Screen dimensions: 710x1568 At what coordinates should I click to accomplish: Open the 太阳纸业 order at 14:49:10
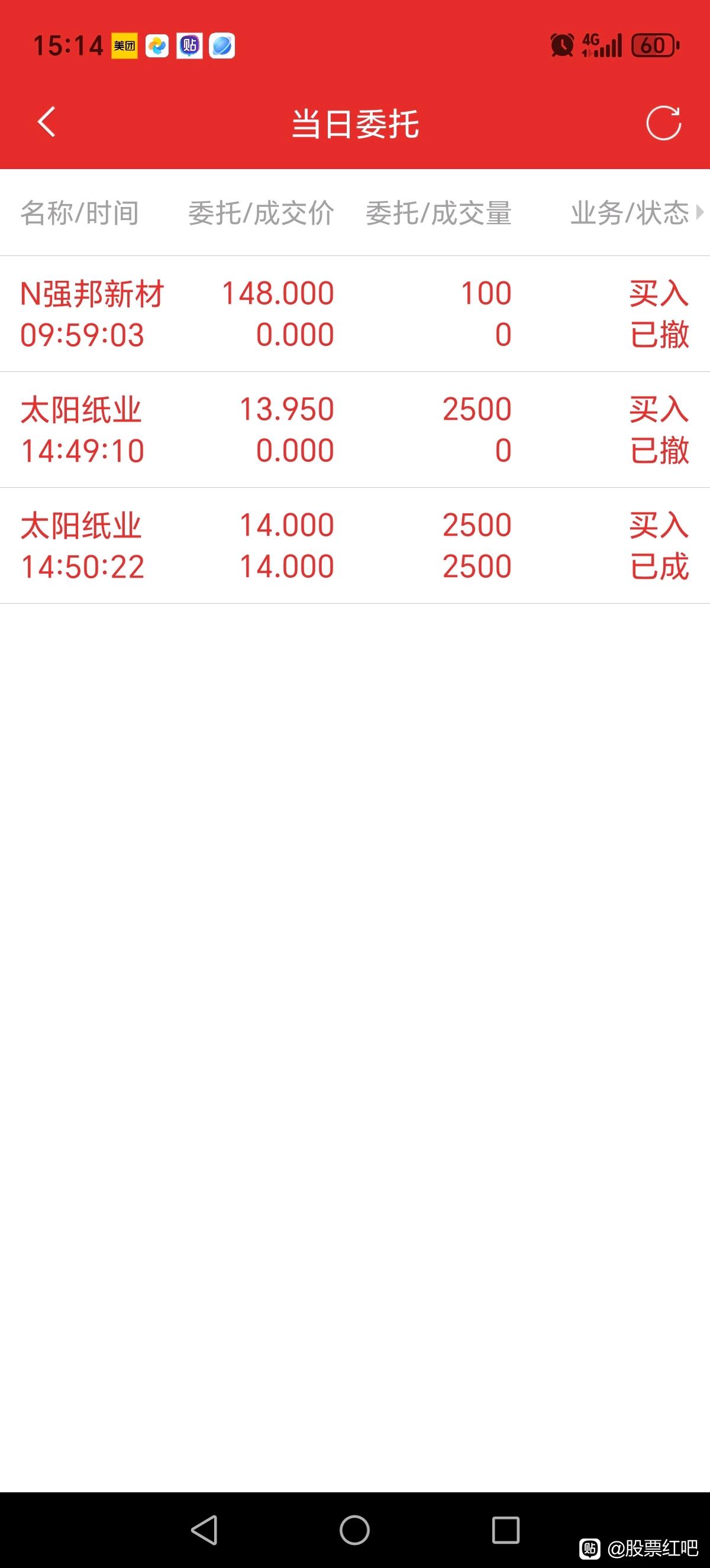(355, 430)
